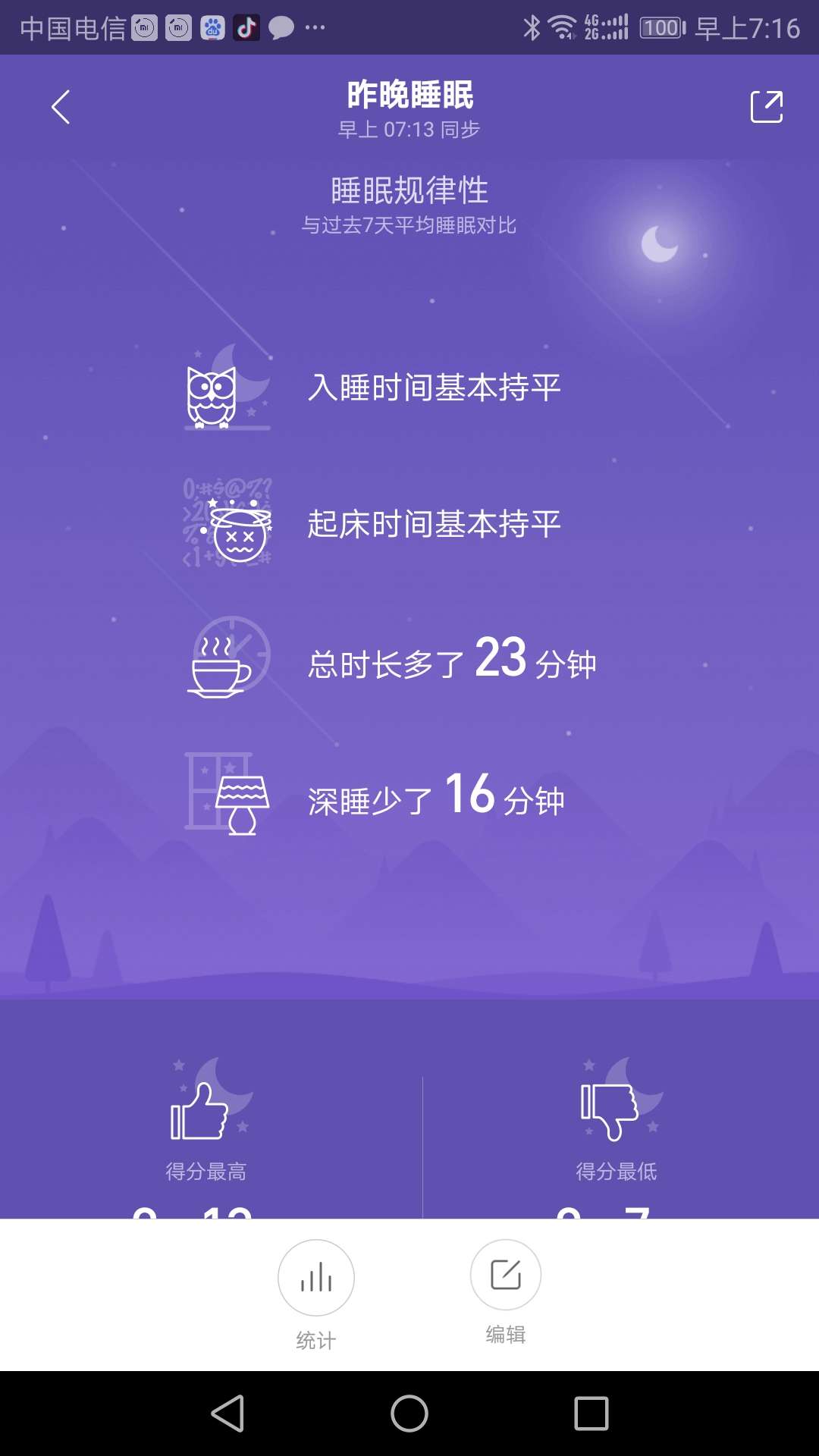Tap the back arrow to leave sleep details

click(x=61, y=106)
